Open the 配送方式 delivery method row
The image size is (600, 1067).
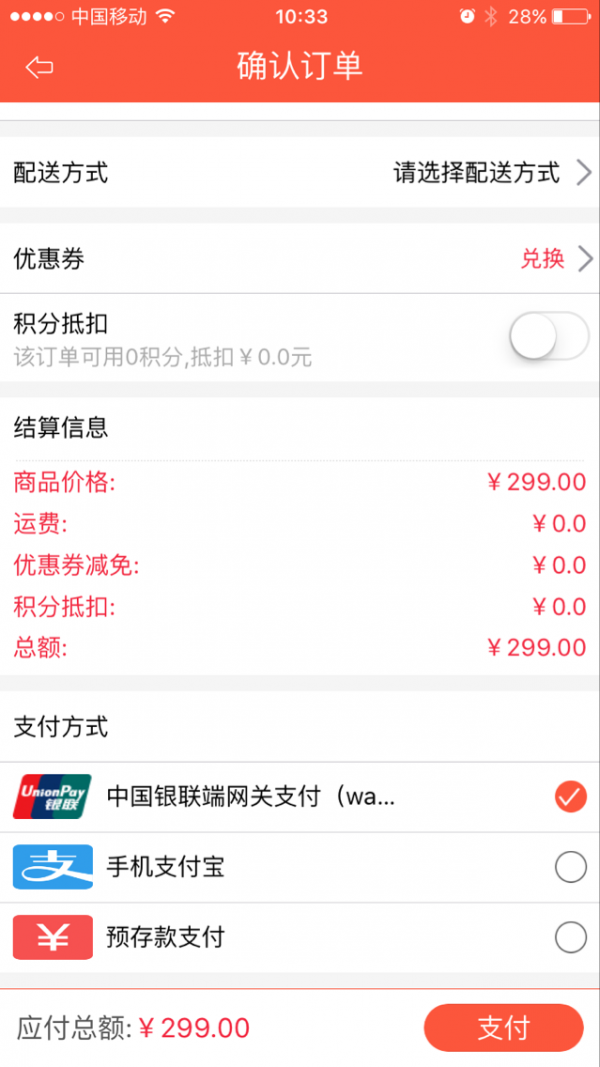click(x=300, y=173)
